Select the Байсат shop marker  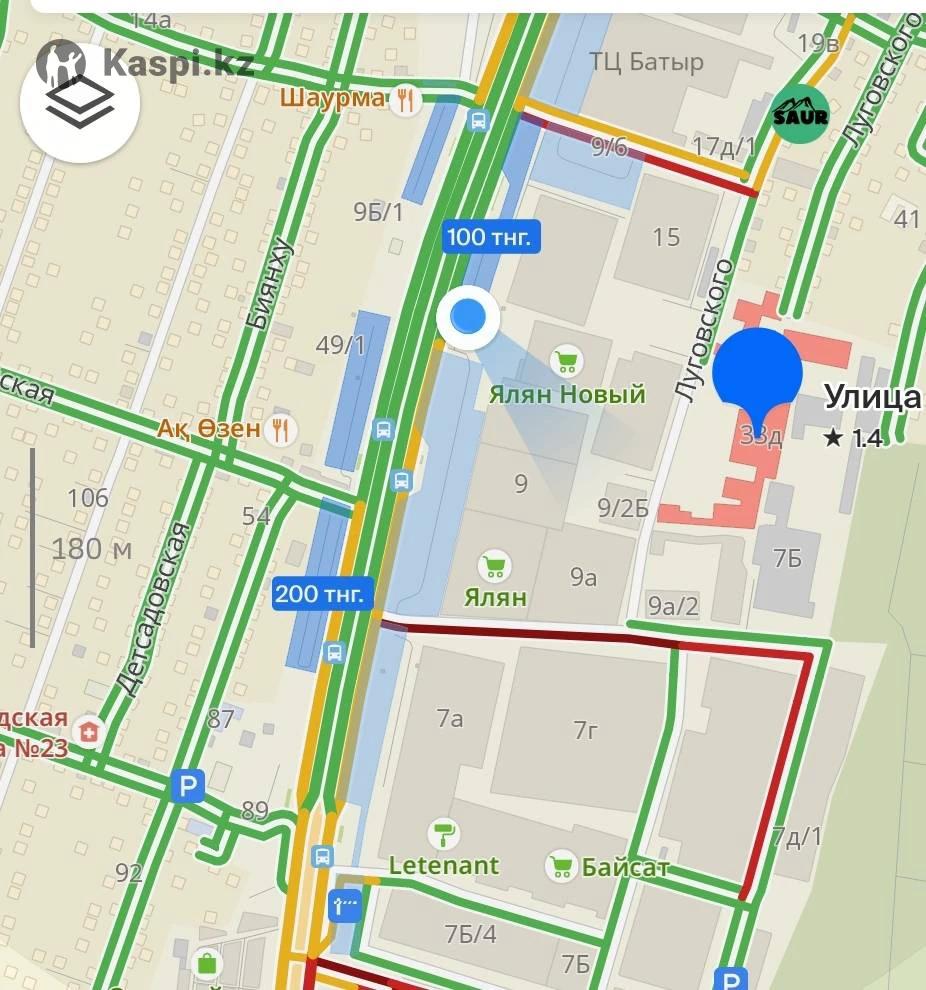point(562,866)
